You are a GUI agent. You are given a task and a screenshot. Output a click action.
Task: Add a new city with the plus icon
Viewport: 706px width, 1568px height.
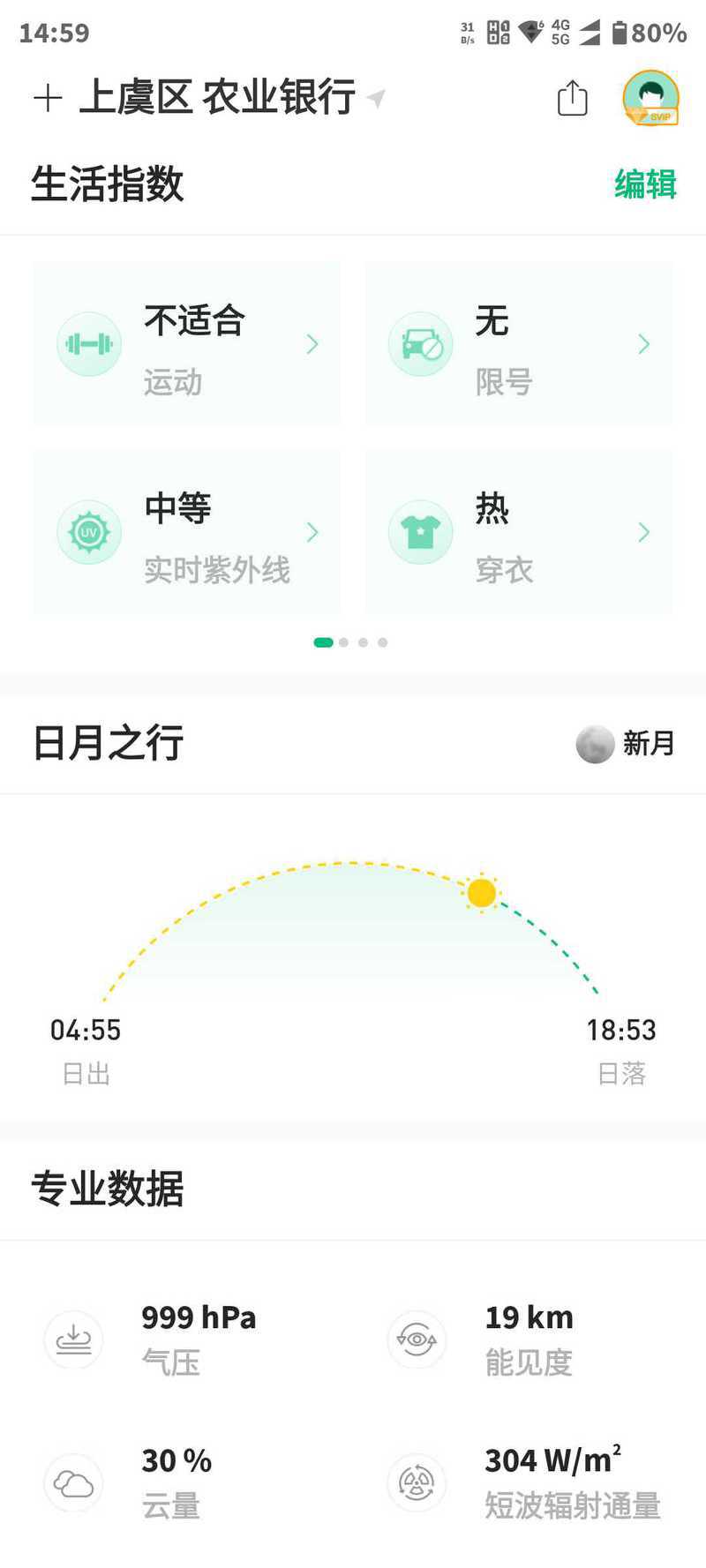tap(48, 98)
